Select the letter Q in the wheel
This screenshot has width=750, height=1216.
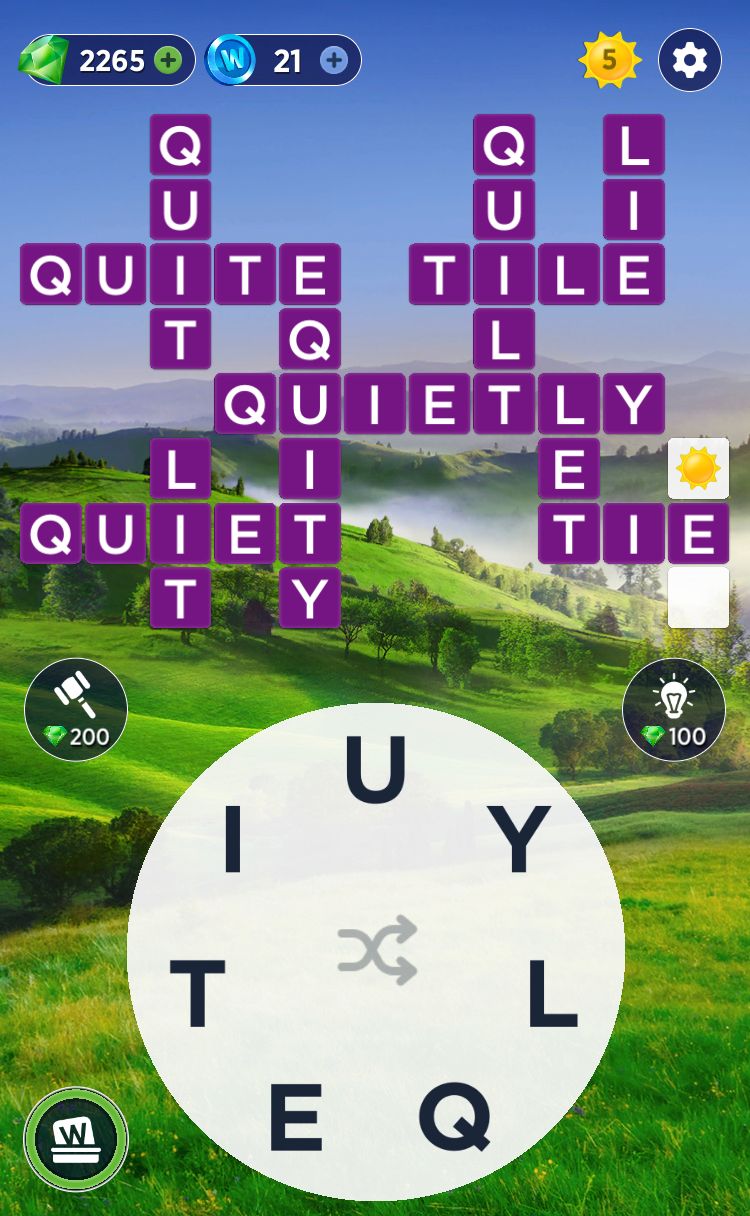(456, 1116)
